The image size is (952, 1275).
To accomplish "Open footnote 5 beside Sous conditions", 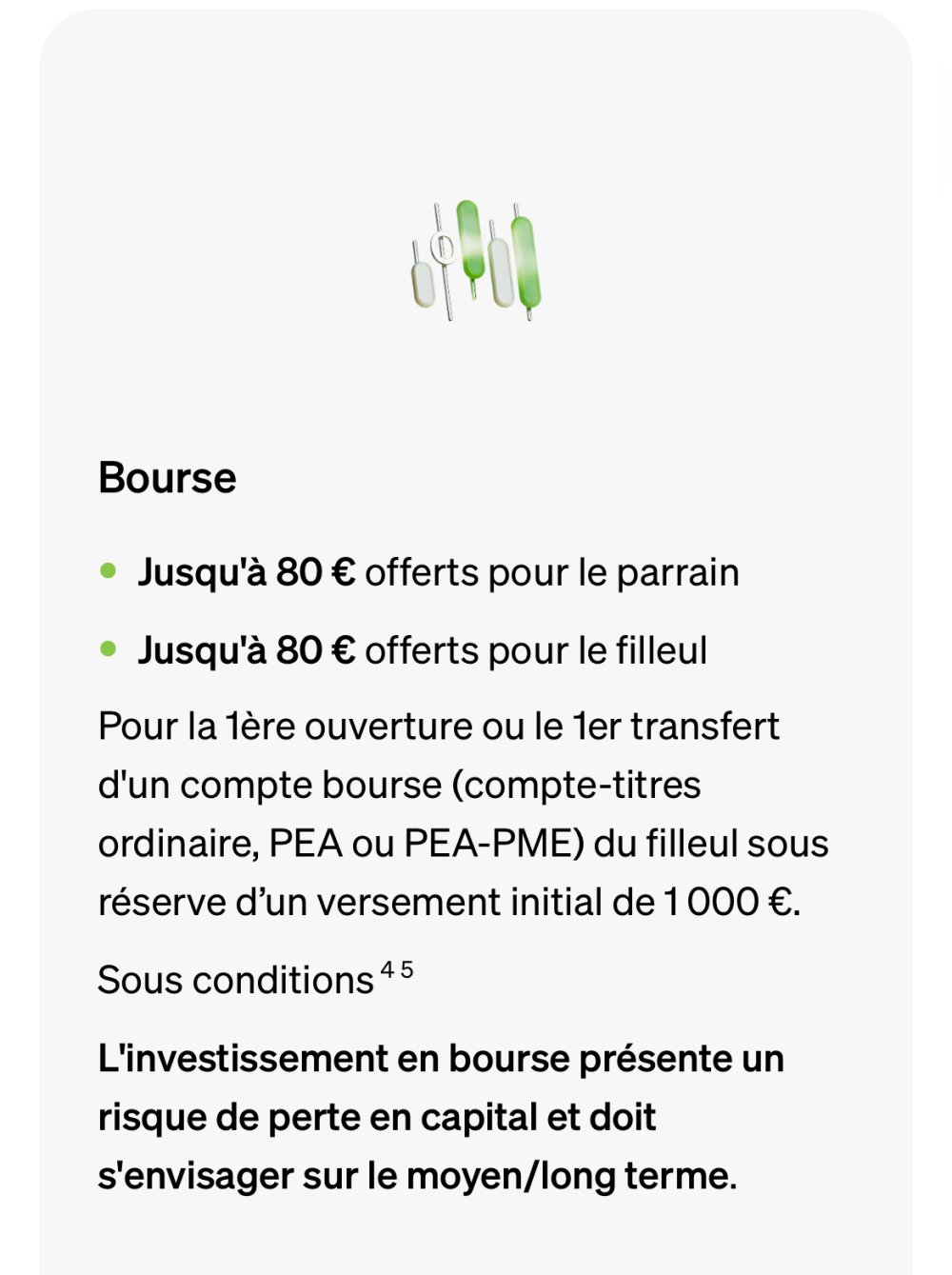I will [407, 970].
